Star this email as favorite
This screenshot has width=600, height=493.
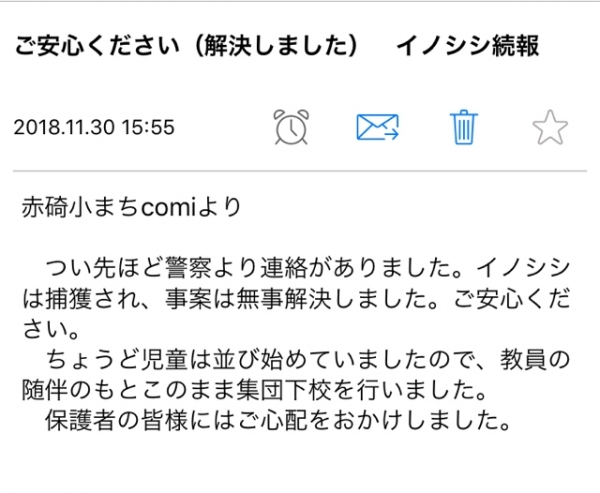[x=549, y=127]
